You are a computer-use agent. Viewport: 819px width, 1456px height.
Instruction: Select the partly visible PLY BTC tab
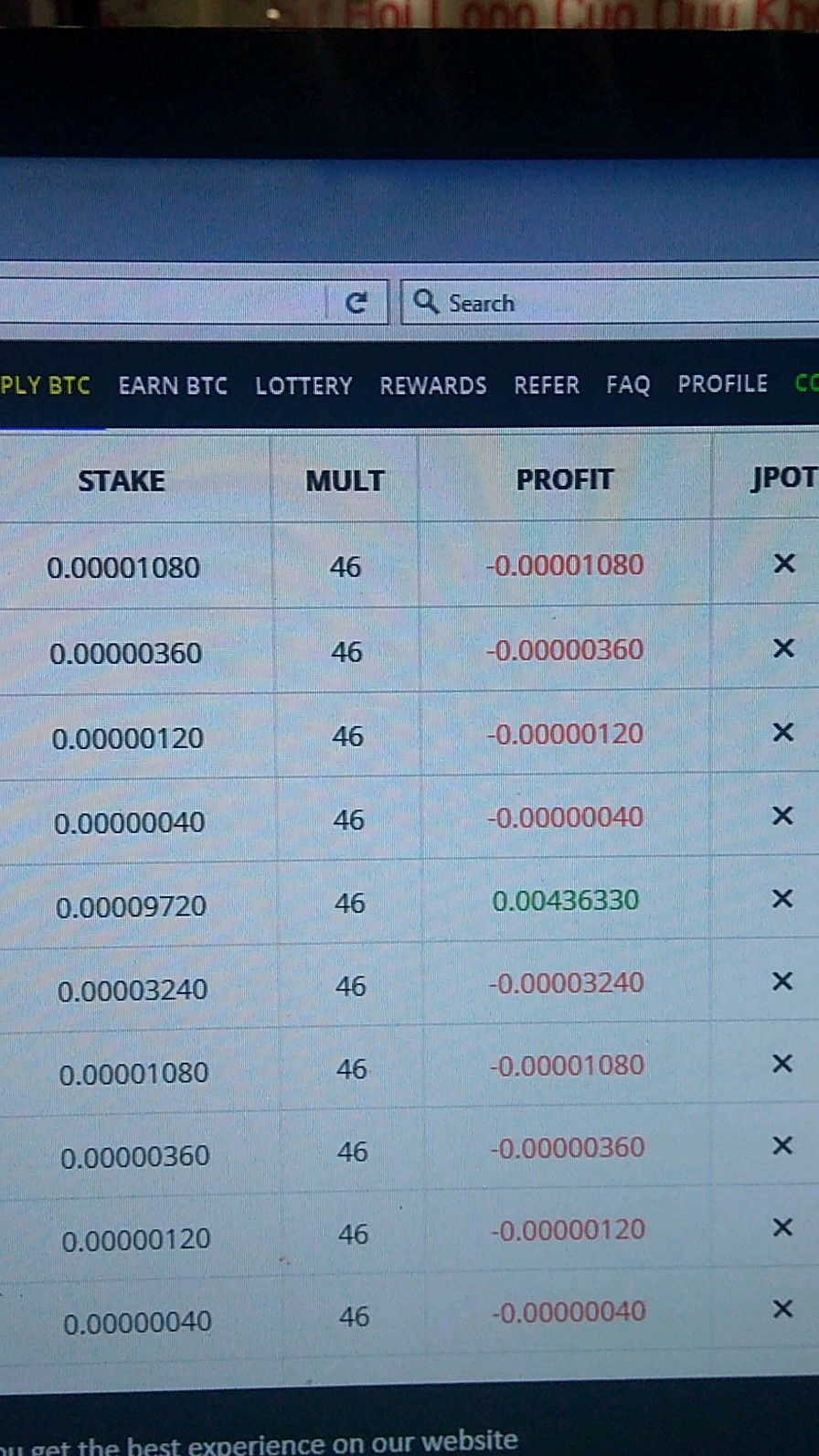[45, 385]
